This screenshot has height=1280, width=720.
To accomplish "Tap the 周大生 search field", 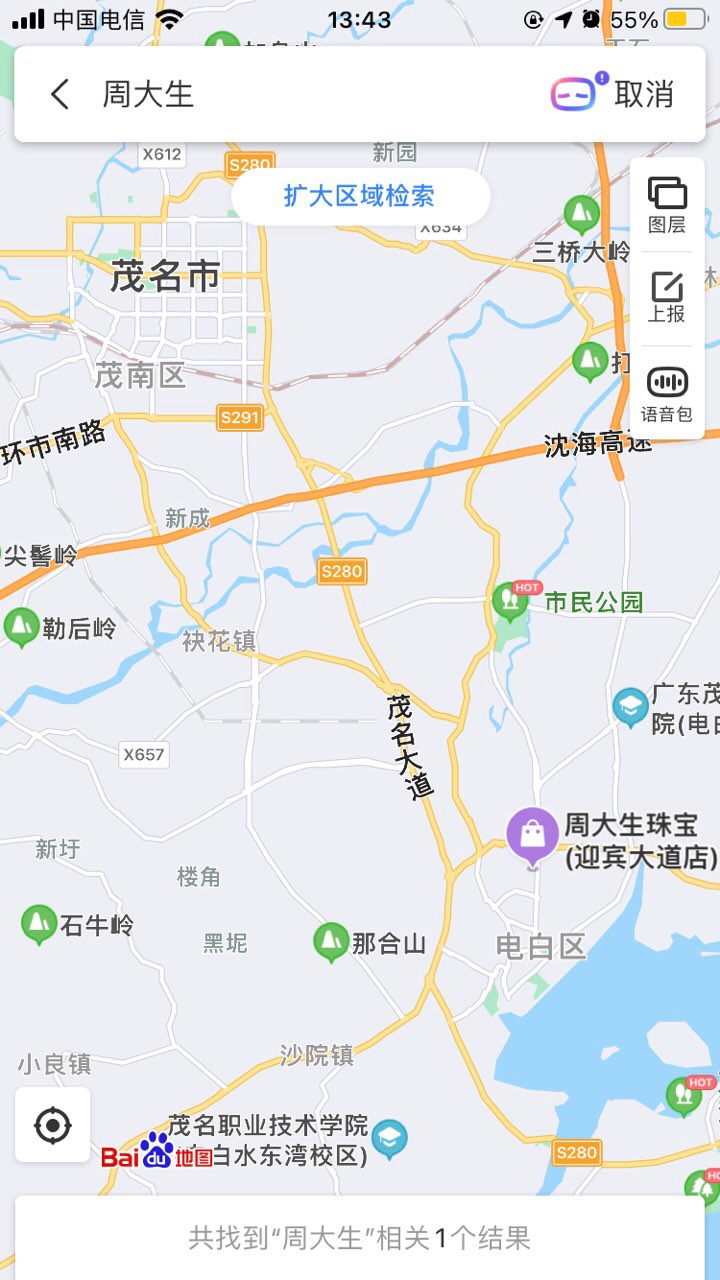I will pos(300,95).
